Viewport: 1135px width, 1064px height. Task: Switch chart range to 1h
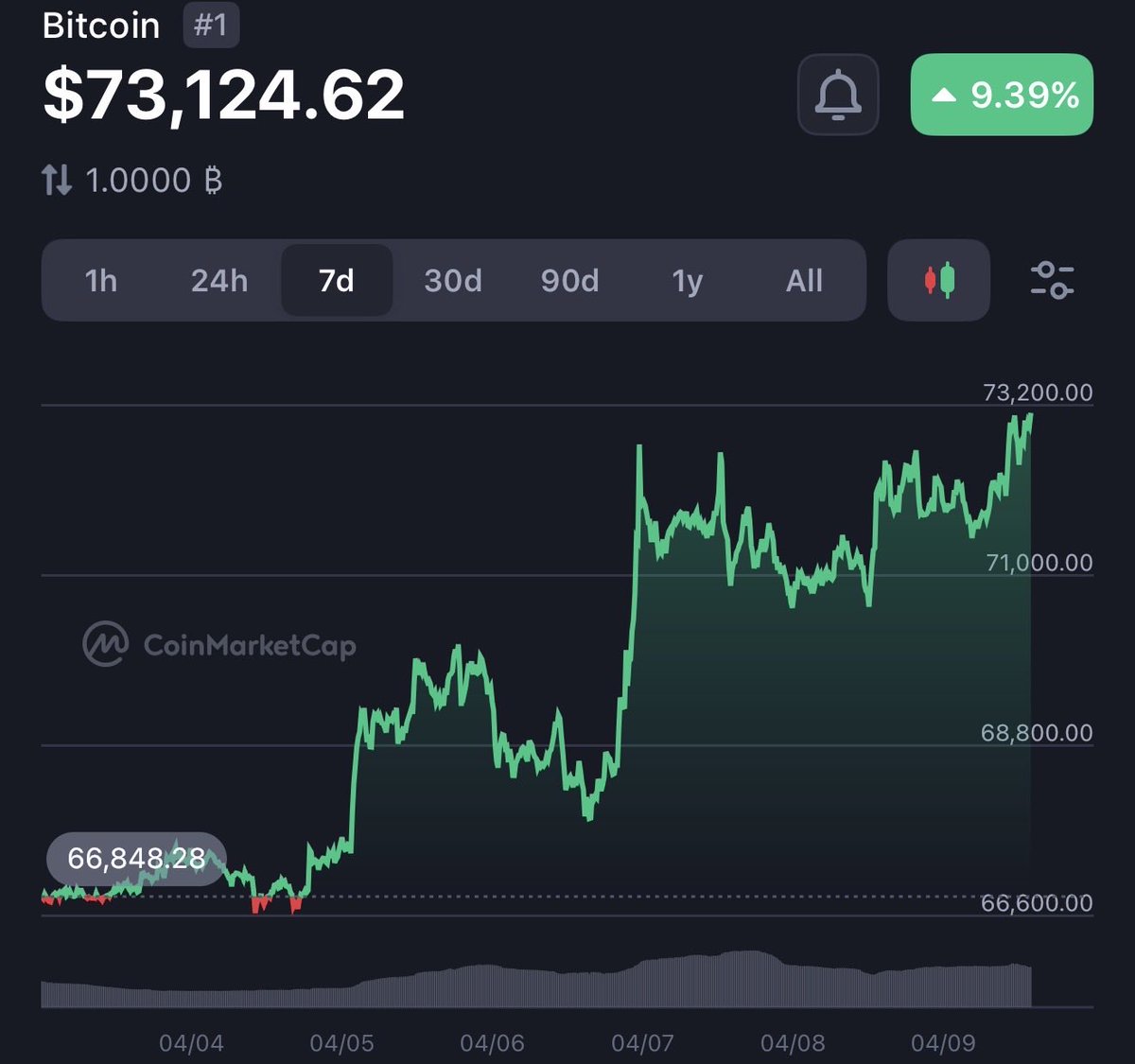101,281
